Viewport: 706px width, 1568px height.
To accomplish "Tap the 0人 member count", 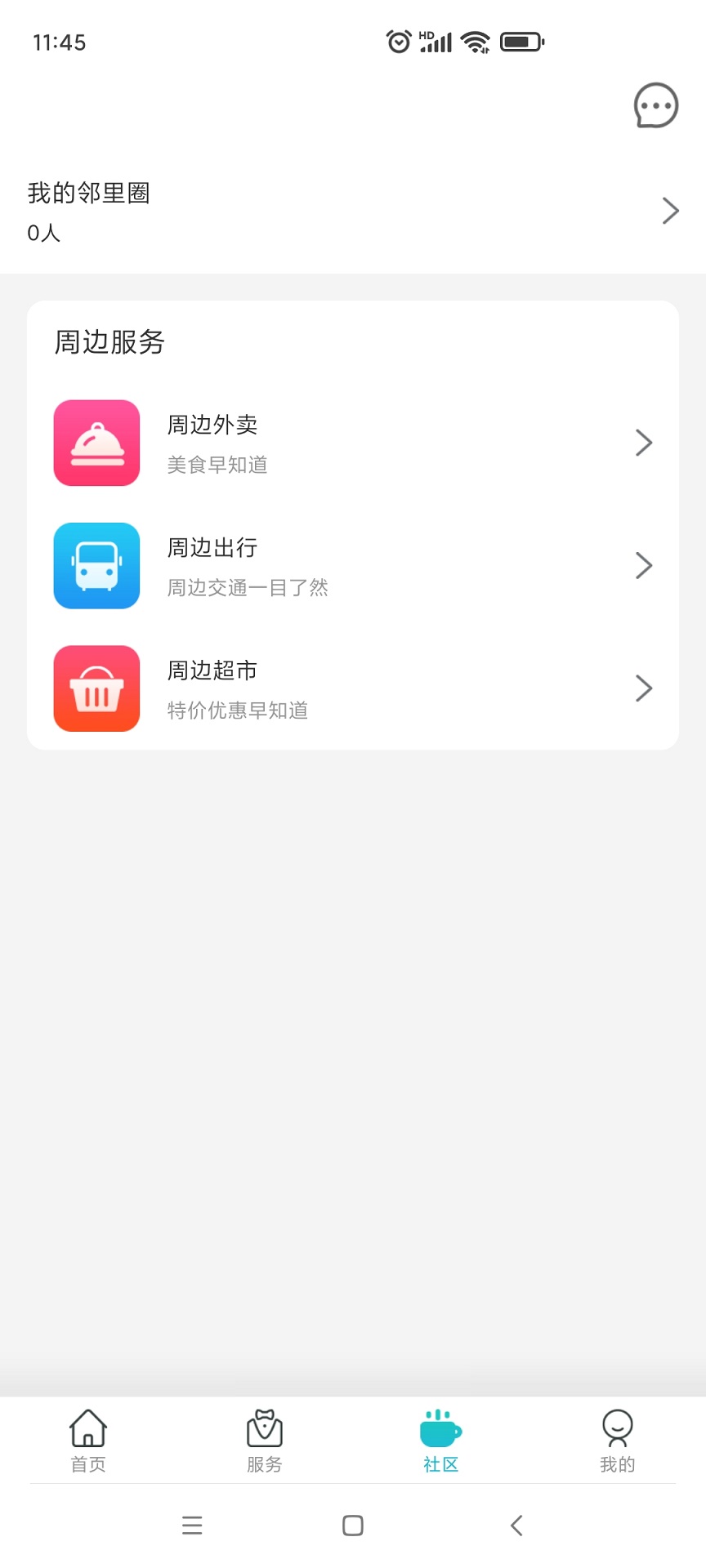I will pos(43,232).
